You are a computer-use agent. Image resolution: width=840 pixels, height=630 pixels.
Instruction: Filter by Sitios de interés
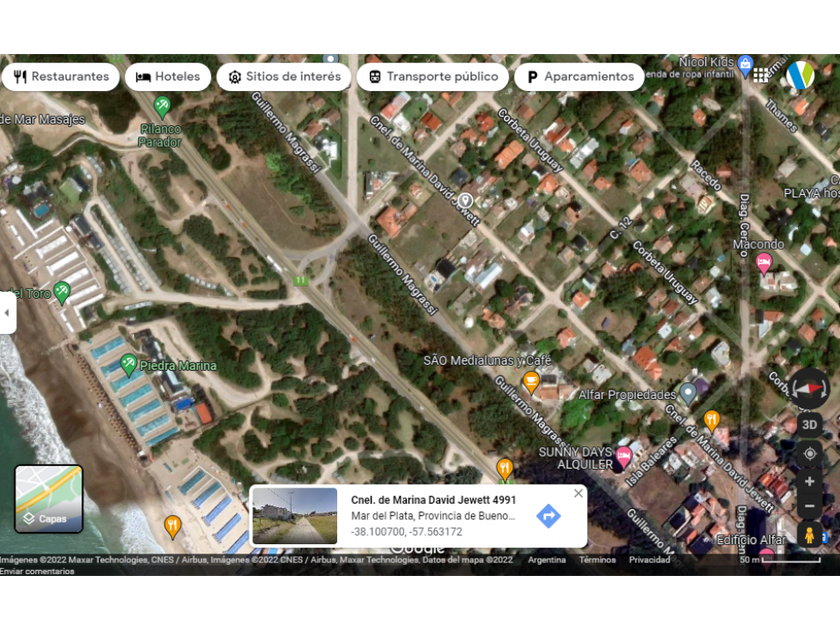(284, 77)
